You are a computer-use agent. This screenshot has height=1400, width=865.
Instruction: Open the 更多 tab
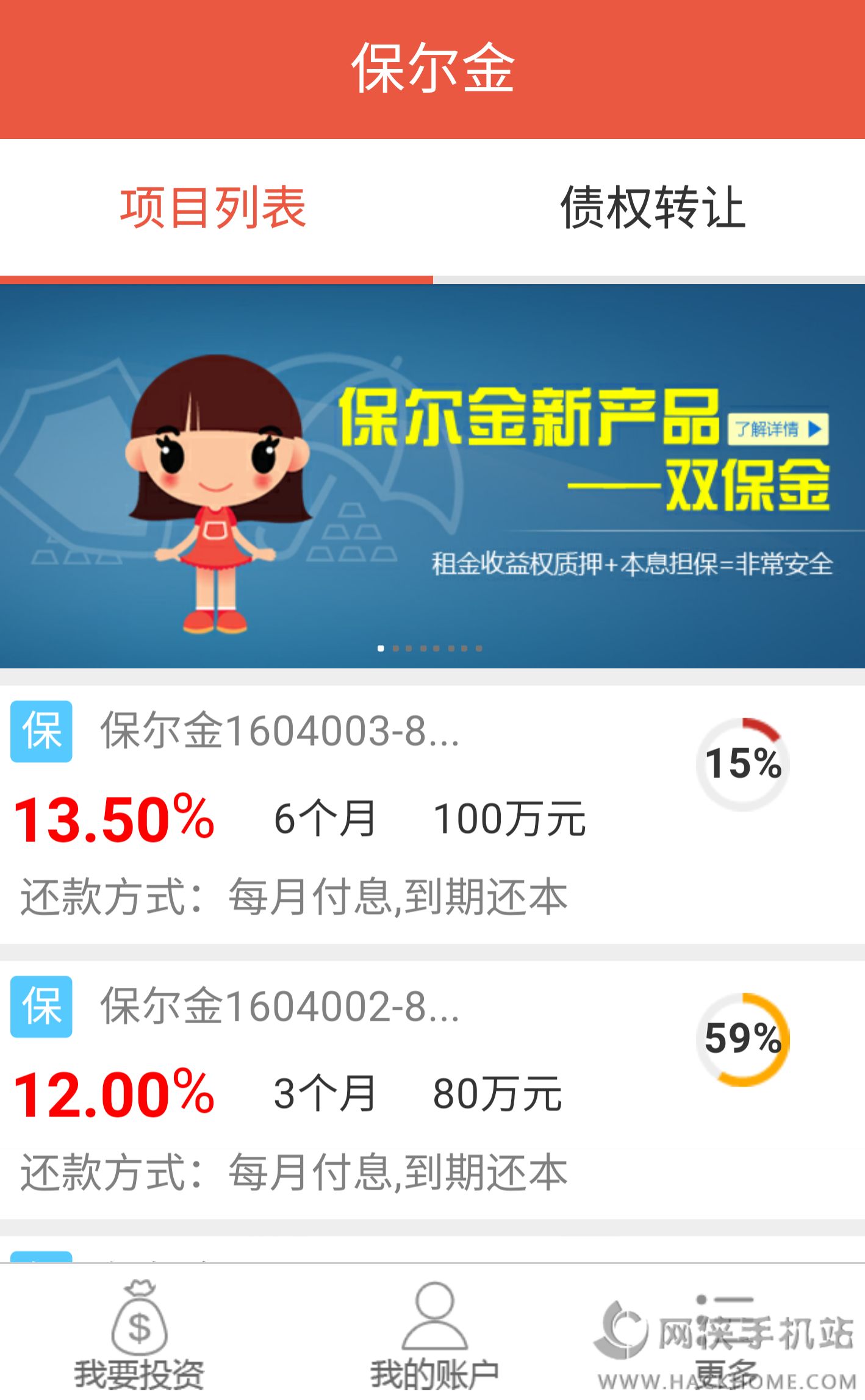click(725, 1334)
